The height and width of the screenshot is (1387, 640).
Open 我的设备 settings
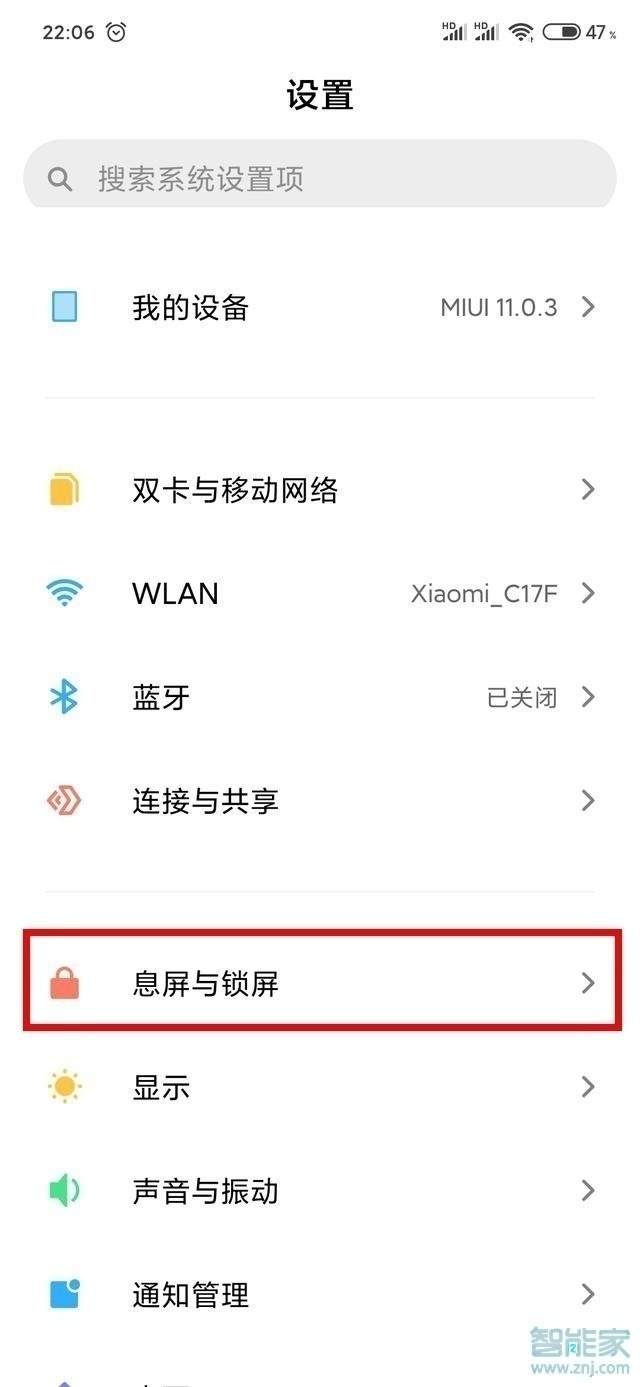click(x=320, y=308)
